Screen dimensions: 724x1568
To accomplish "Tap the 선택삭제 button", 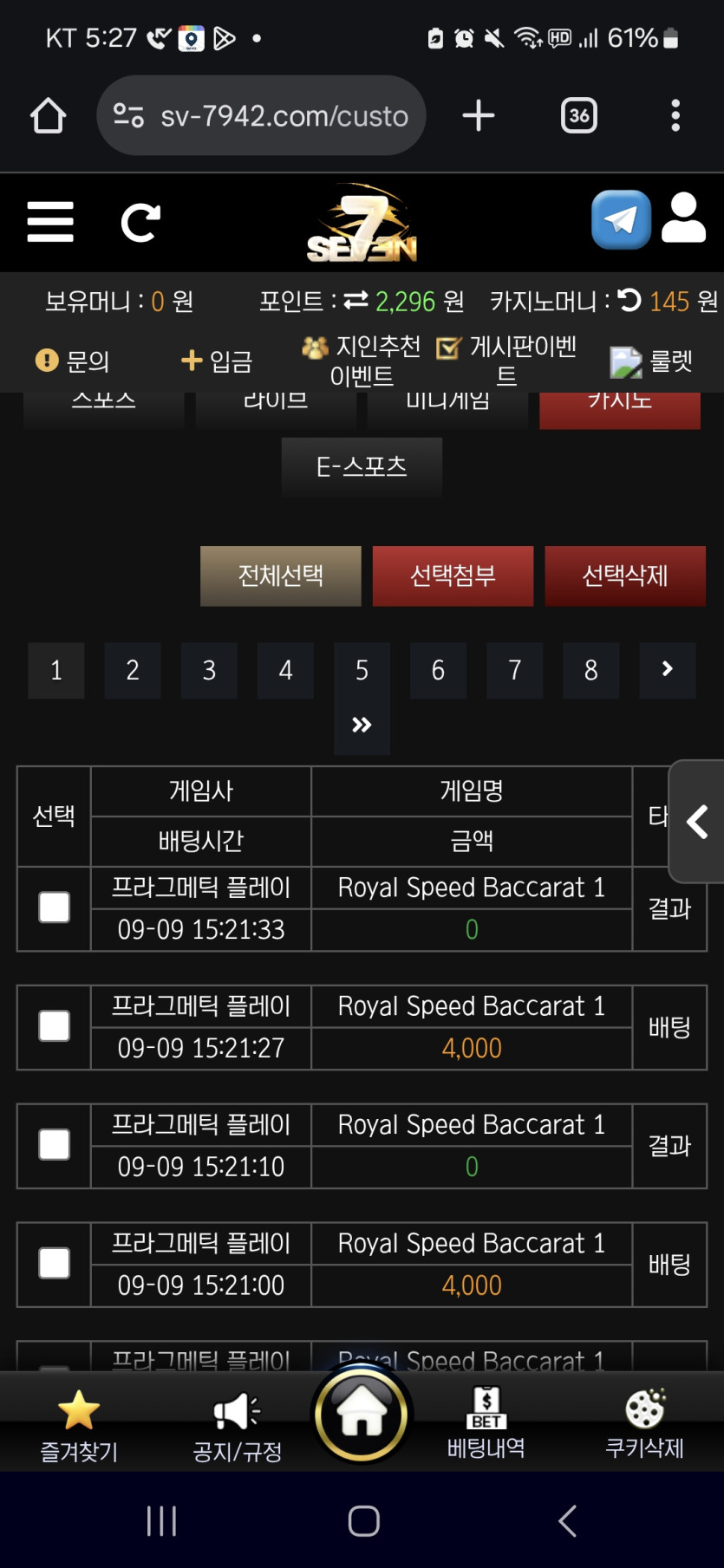I will (624, 576).
